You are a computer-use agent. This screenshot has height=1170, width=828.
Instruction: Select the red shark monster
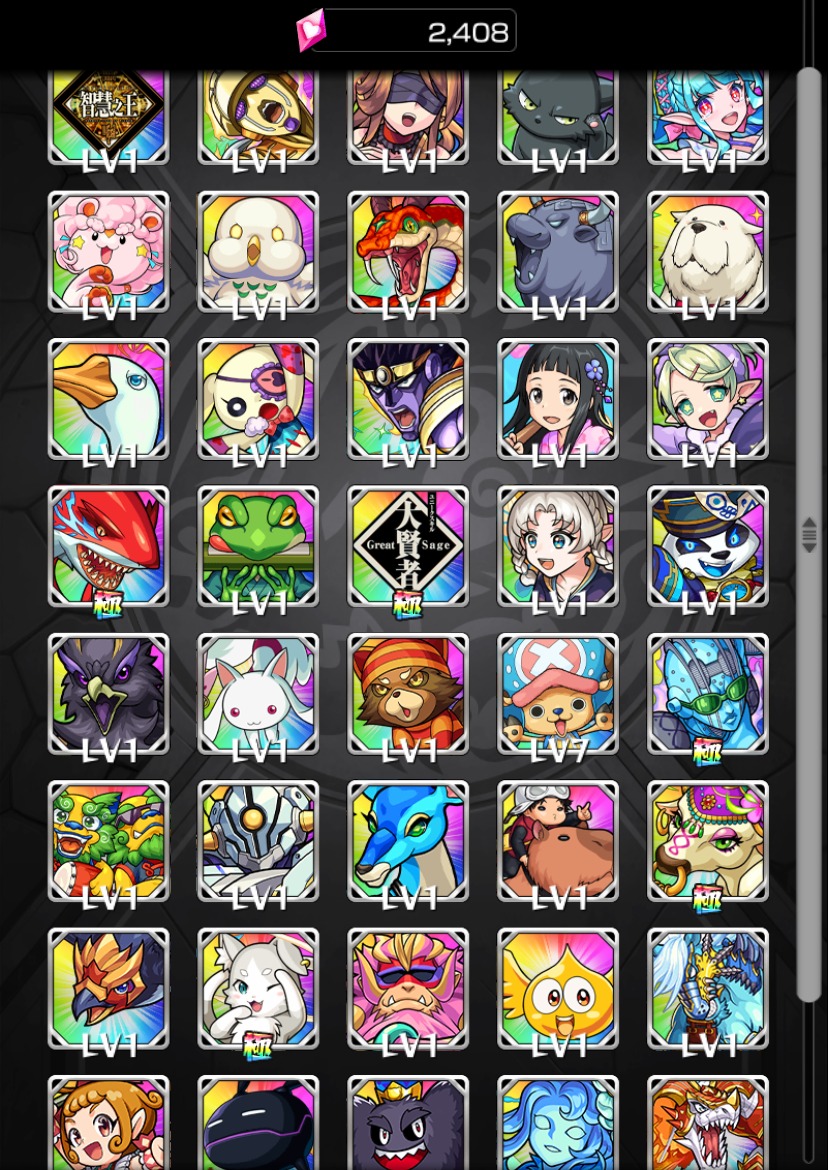(x=108, y=546)
